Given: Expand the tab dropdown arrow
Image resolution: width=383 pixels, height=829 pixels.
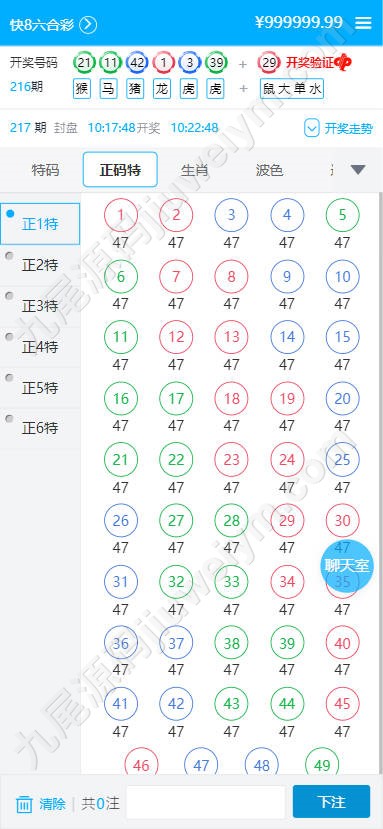Looking at the screenshot, I should point(358,170).
